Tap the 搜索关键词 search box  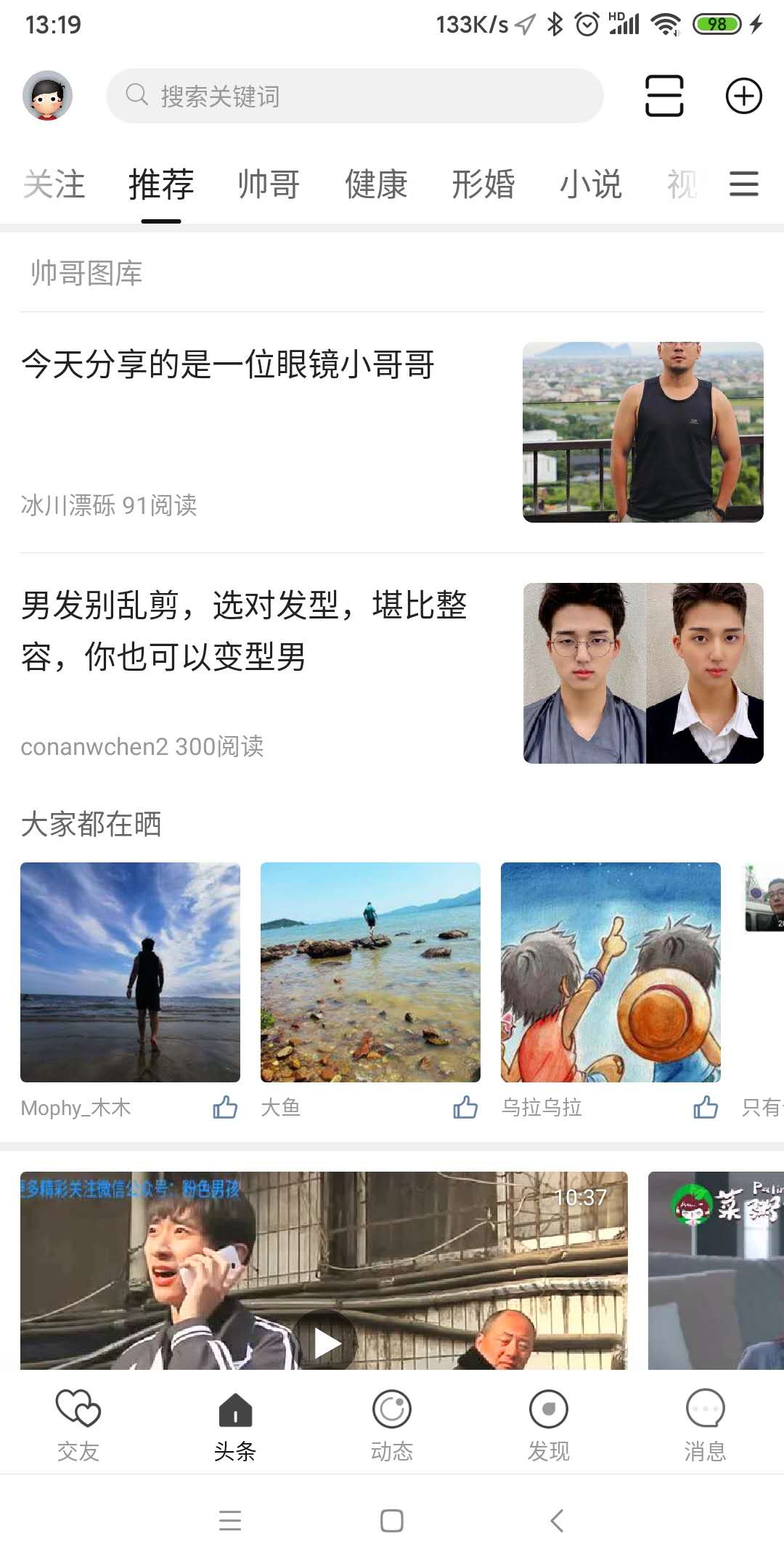tap(354, 96)
